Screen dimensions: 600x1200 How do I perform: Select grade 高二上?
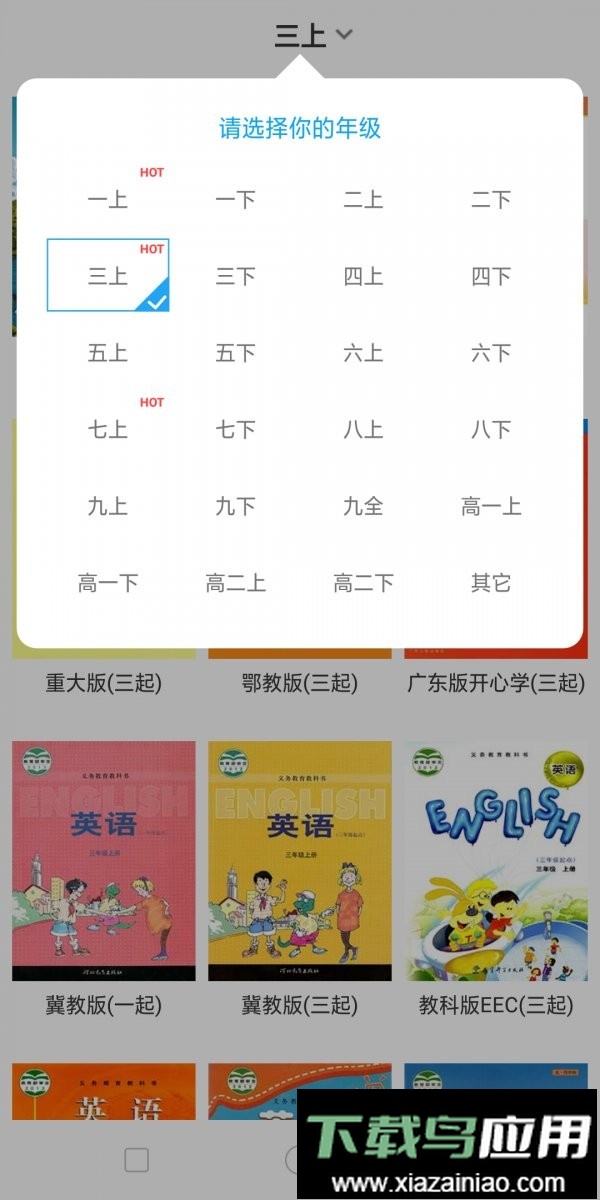(236, 583)
